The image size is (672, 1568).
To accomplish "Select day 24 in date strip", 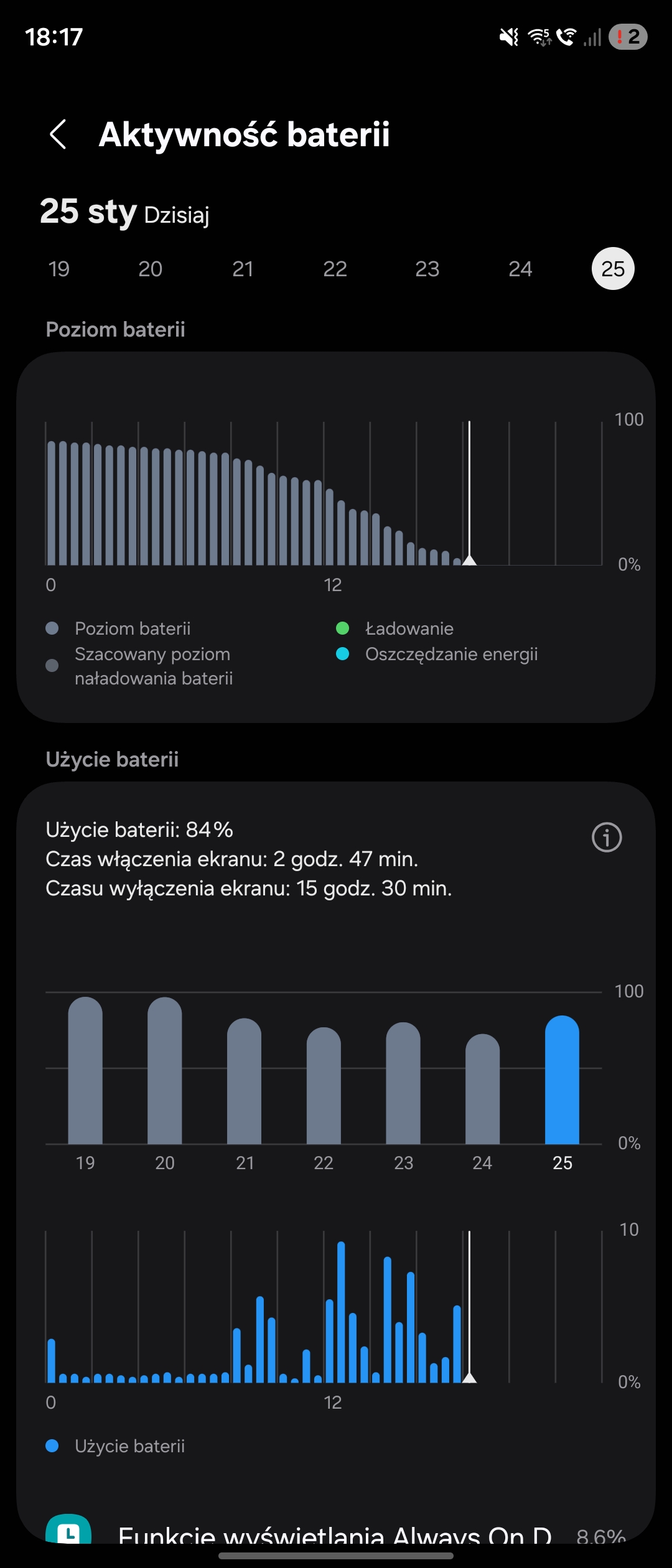I will tap(520, 269).
